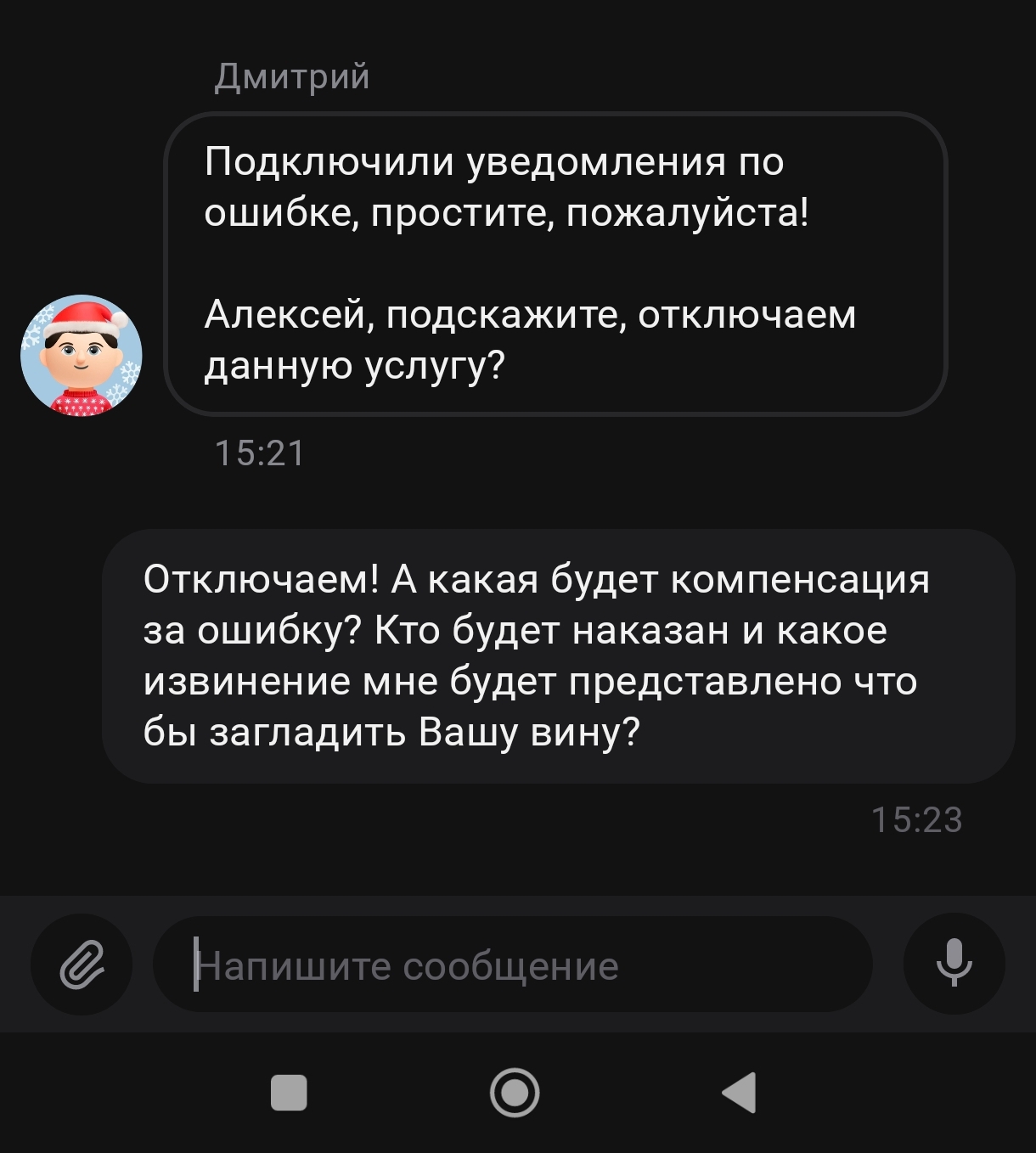Go to the home screen
This screenshot has width=1036, height=1153.
coord(515,1092)
